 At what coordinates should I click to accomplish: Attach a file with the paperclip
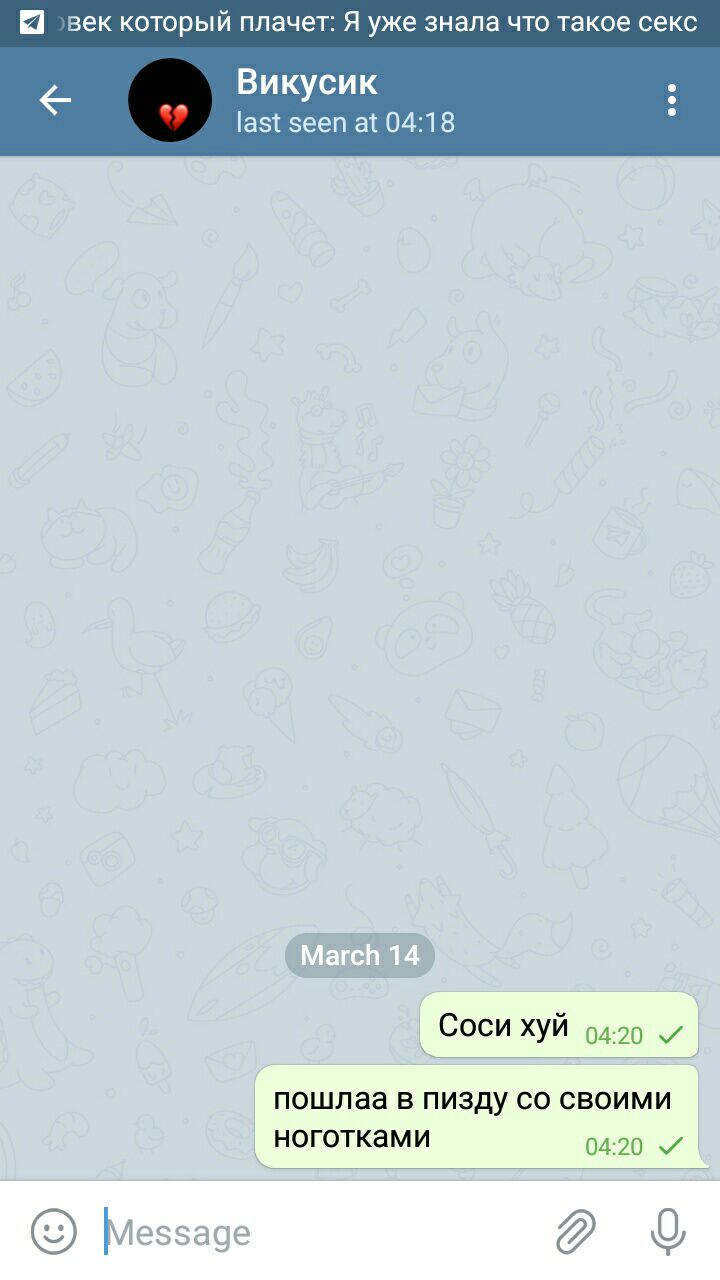576,1231
